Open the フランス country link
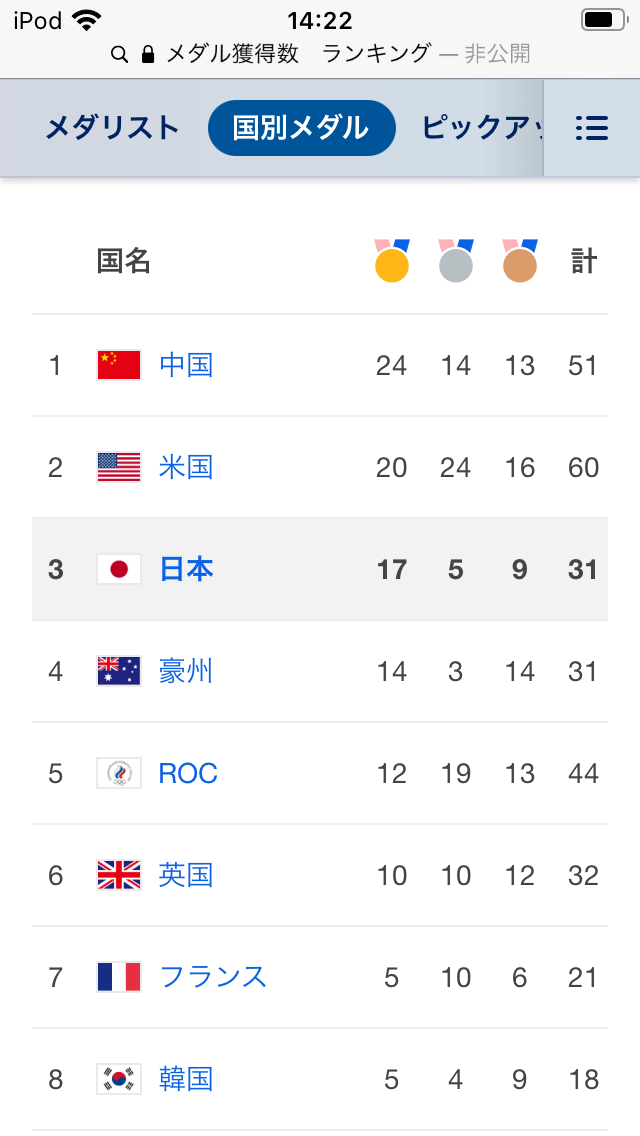This screenshot has width=640, height=1136. point(212,977)
